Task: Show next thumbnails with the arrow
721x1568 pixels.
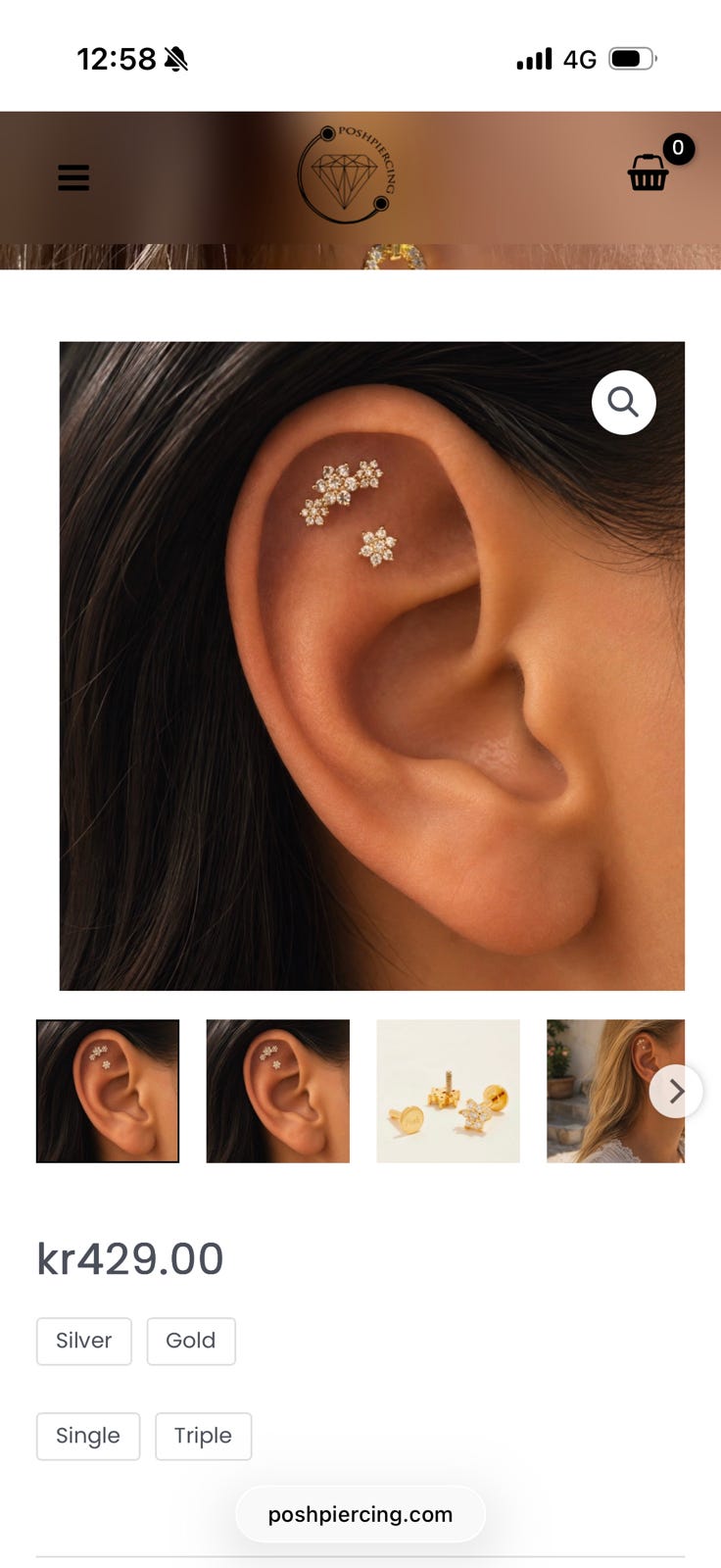Action: coord(676,1091)
